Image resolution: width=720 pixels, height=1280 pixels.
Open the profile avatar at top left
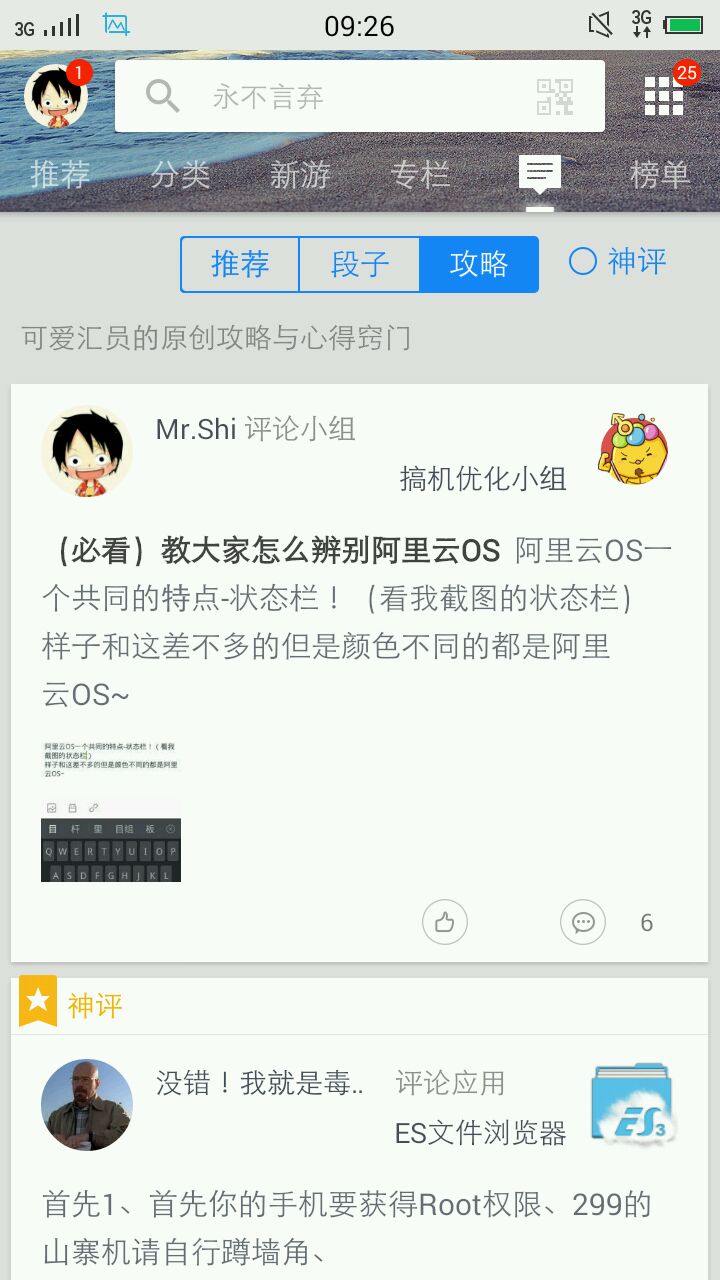(56, 96)
